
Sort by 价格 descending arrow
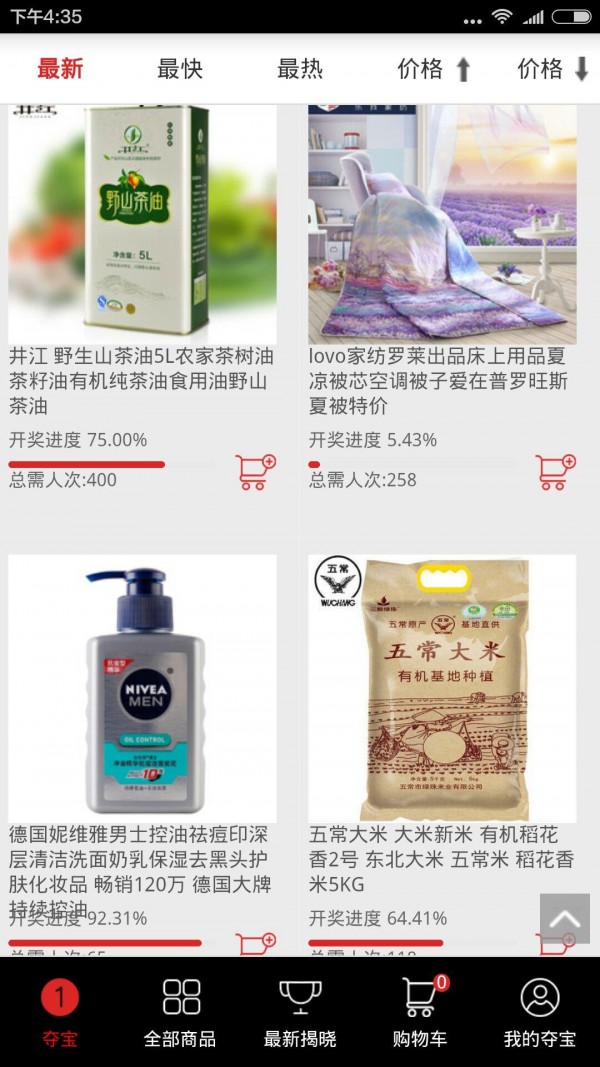tap(554, 69)
